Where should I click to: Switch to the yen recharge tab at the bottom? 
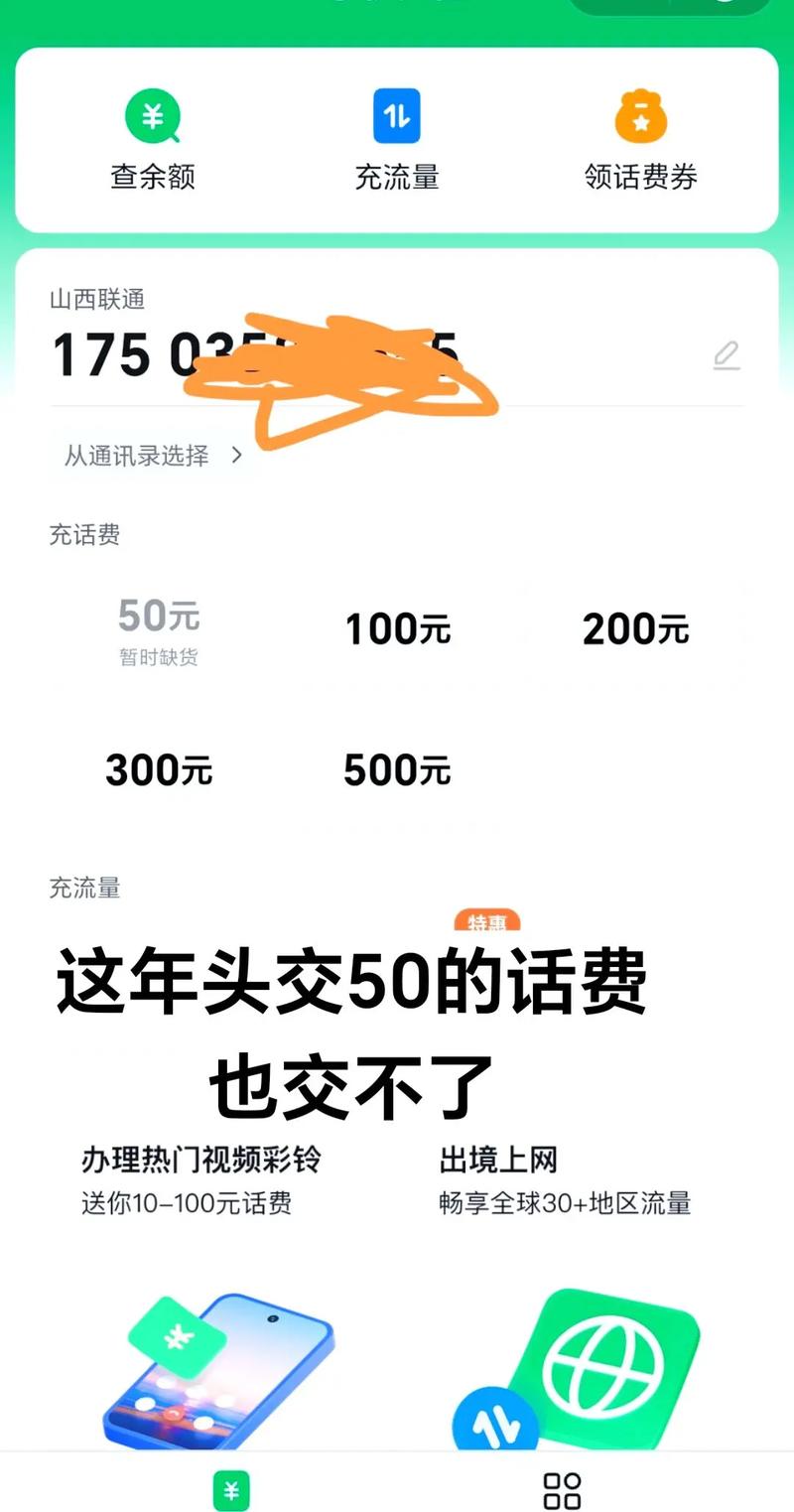point(231,1490)
